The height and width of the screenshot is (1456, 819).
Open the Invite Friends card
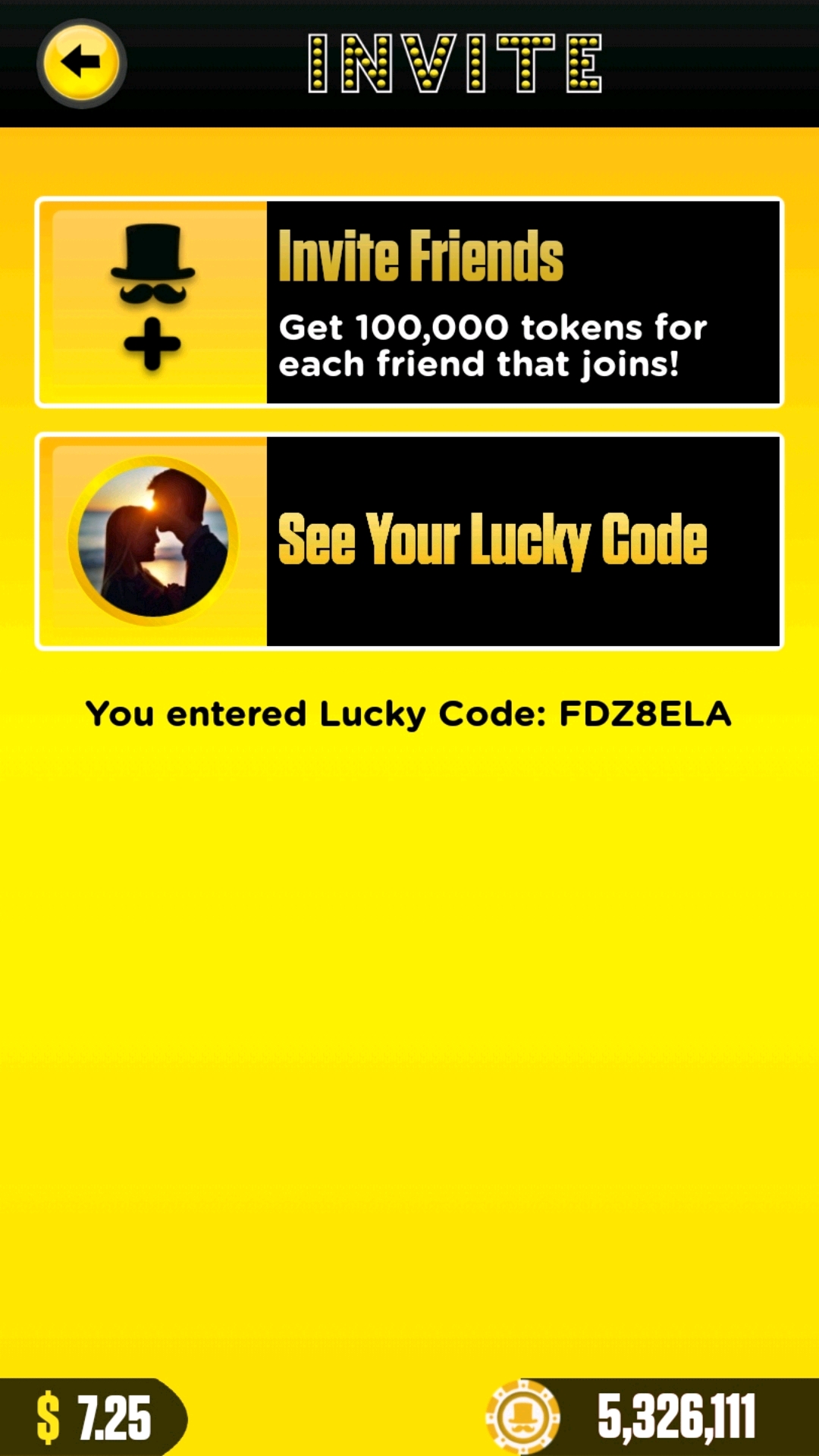click(409, 303)
